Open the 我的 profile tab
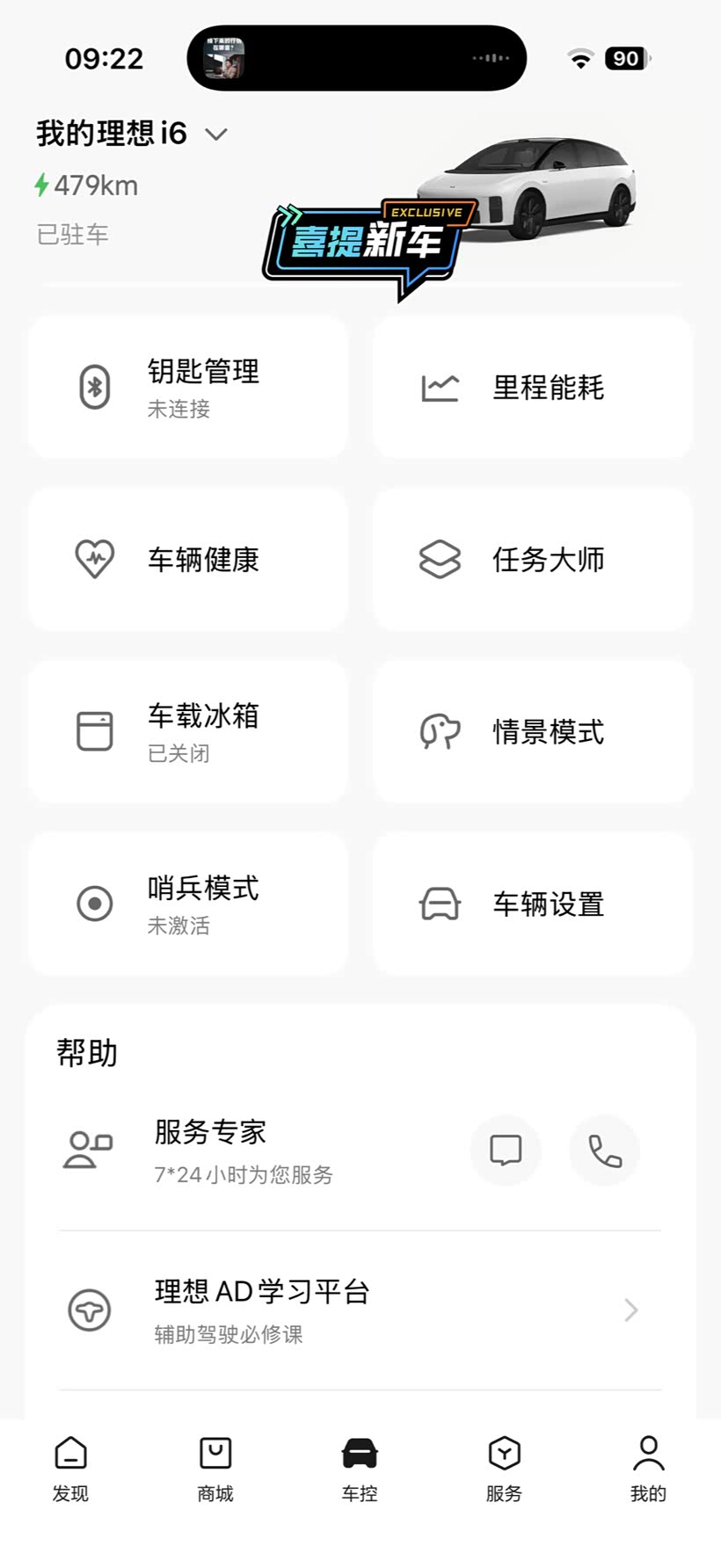Viewport: 721px width, 1568px height. click(648, 1468)
